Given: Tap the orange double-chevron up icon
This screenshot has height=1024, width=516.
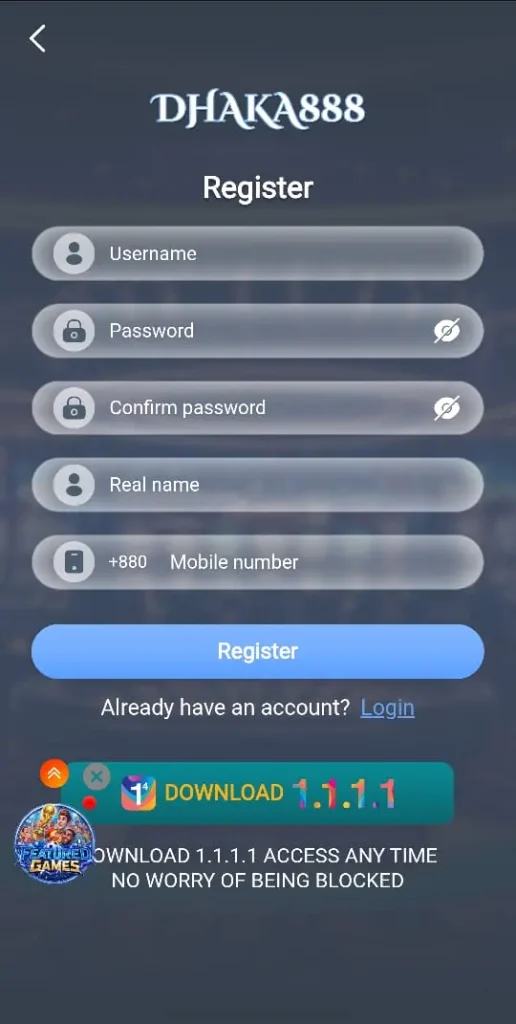Looking at the screenshot, I should (x=54, y=774).
